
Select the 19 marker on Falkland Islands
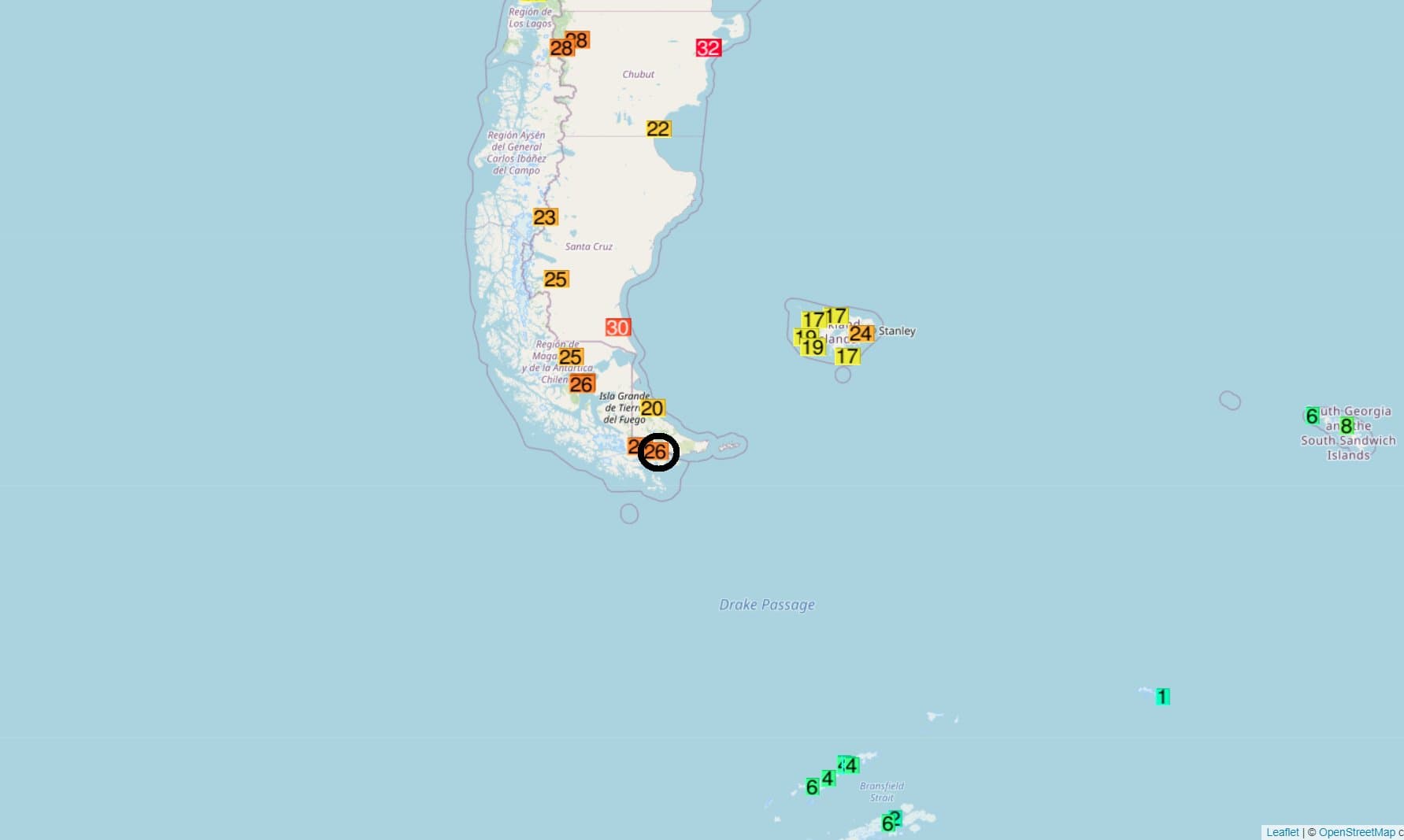pyautogui.click(x=813, y=347)
